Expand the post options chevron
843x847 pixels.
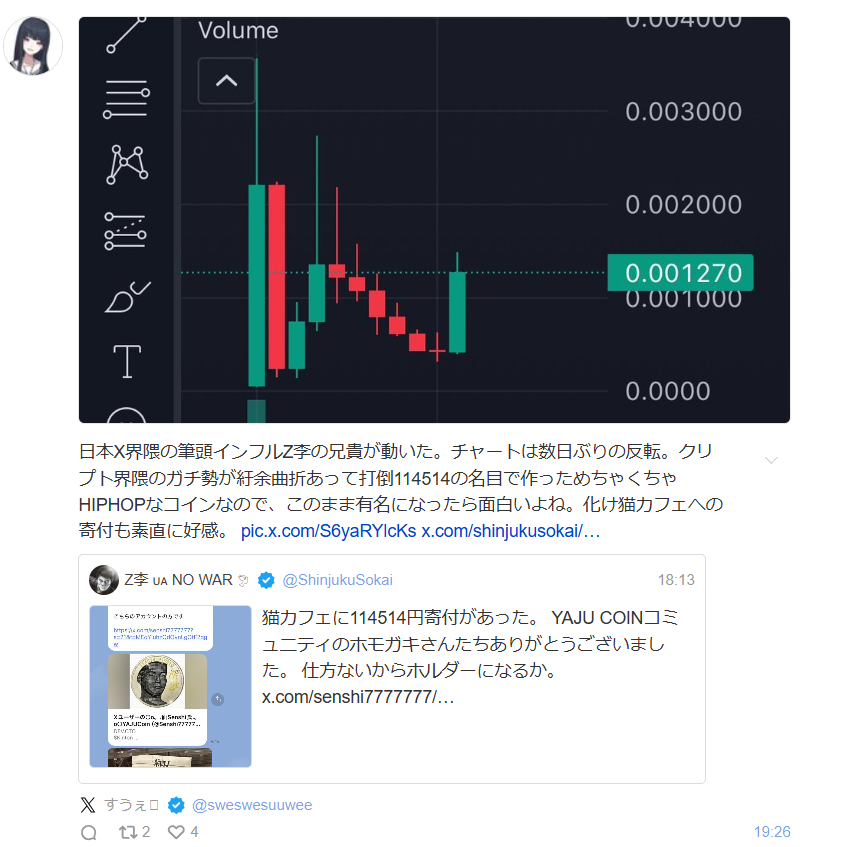coord(771,460)
